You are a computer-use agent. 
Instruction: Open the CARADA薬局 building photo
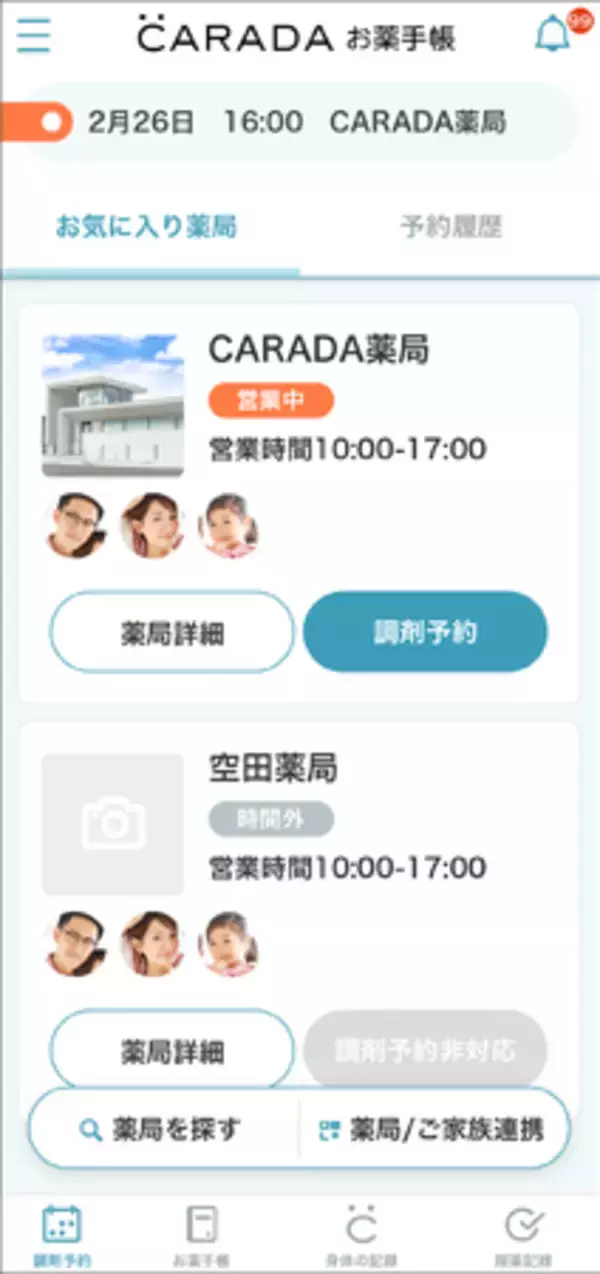(112, 406)
